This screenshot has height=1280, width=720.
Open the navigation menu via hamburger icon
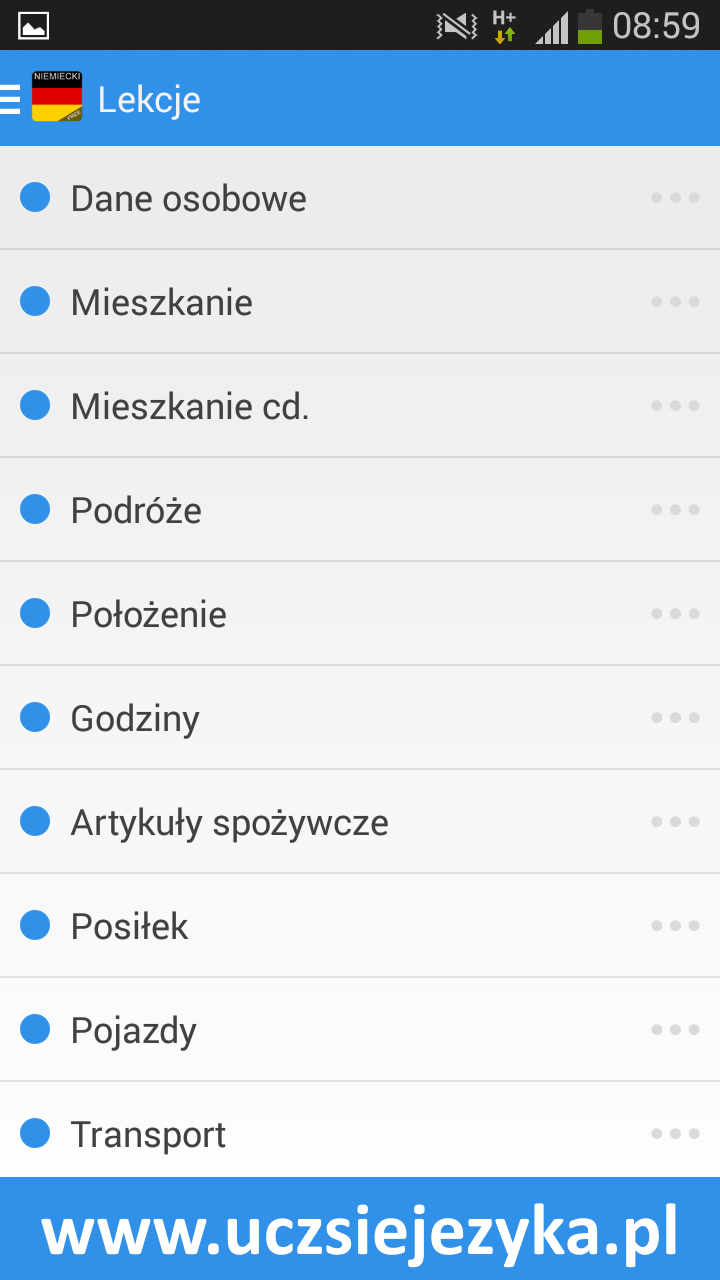(11, 97)
